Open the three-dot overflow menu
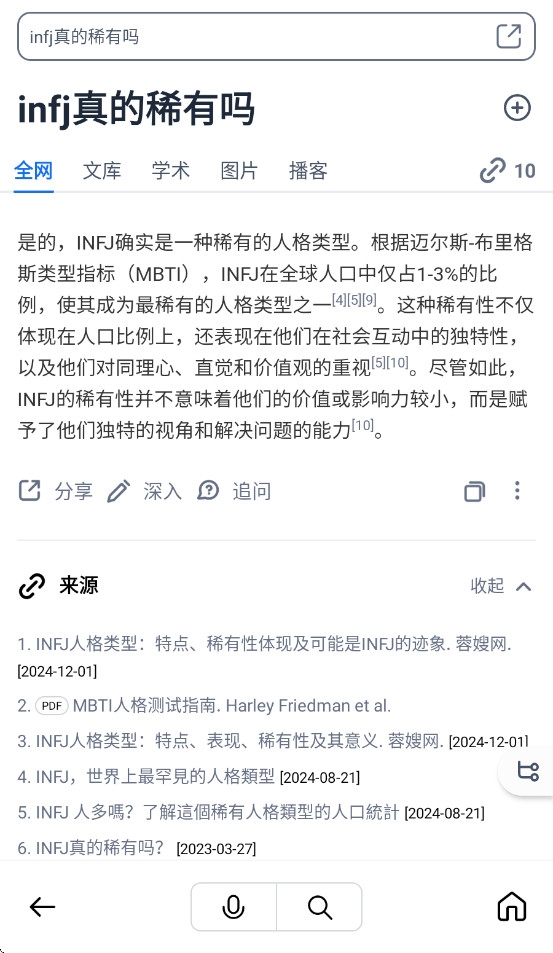This screenshot has width=553, height=953. (517, 490)
